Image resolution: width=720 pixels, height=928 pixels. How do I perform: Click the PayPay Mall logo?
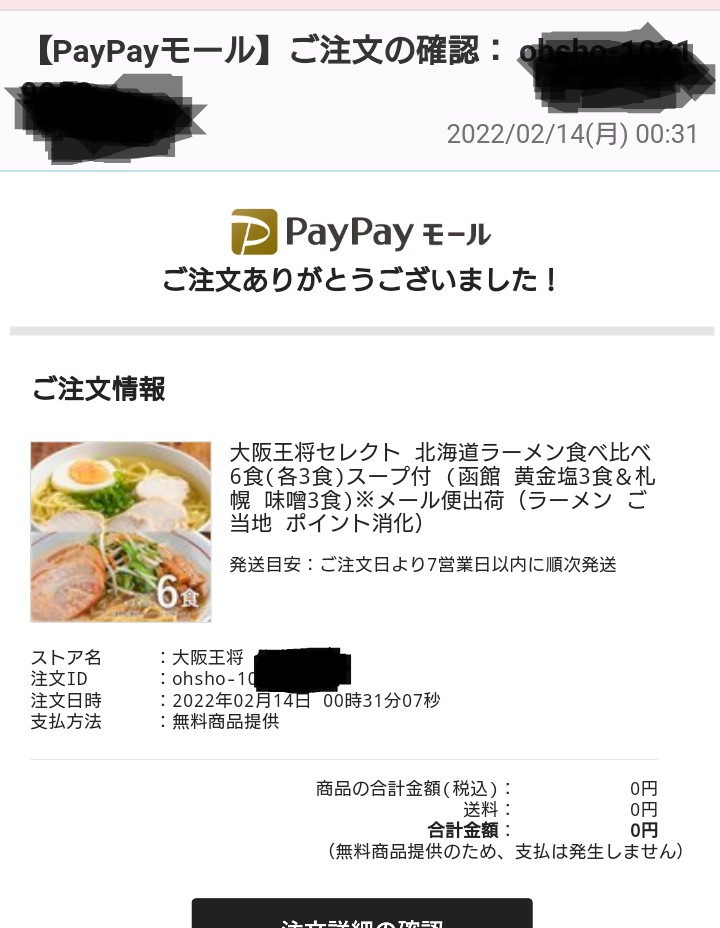pyautogui.click(x=360, y=231)
